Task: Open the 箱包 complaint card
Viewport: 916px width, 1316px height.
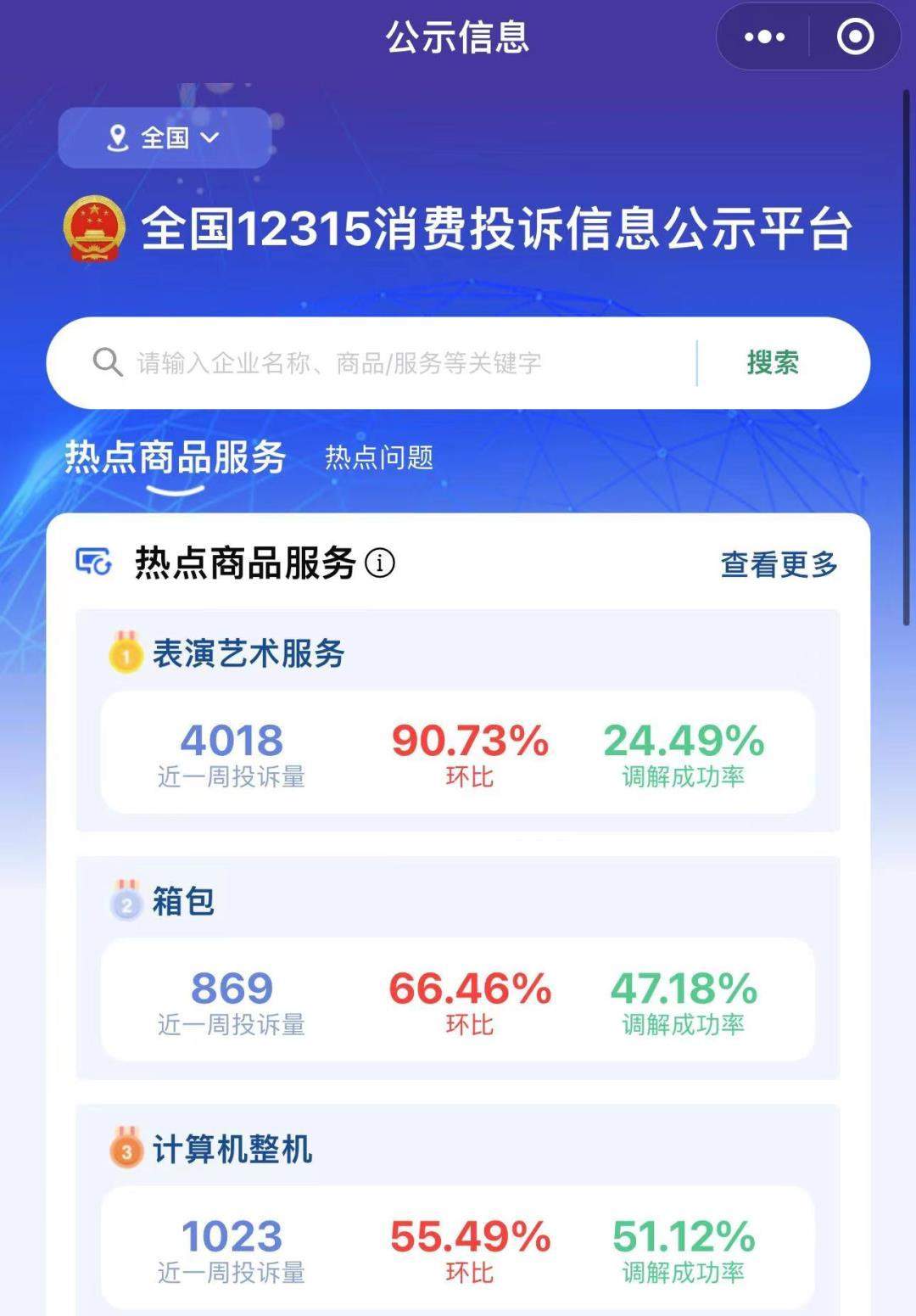Action: [458, 969]
